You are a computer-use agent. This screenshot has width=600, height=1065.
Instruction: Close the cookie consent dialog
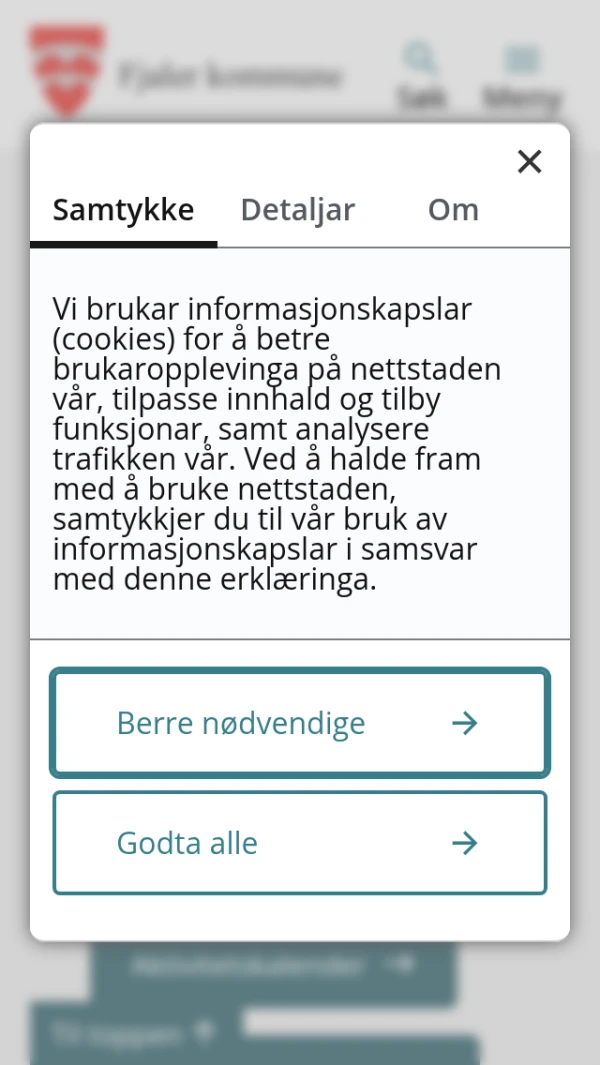pyautogui.click(x=529, y=161)
